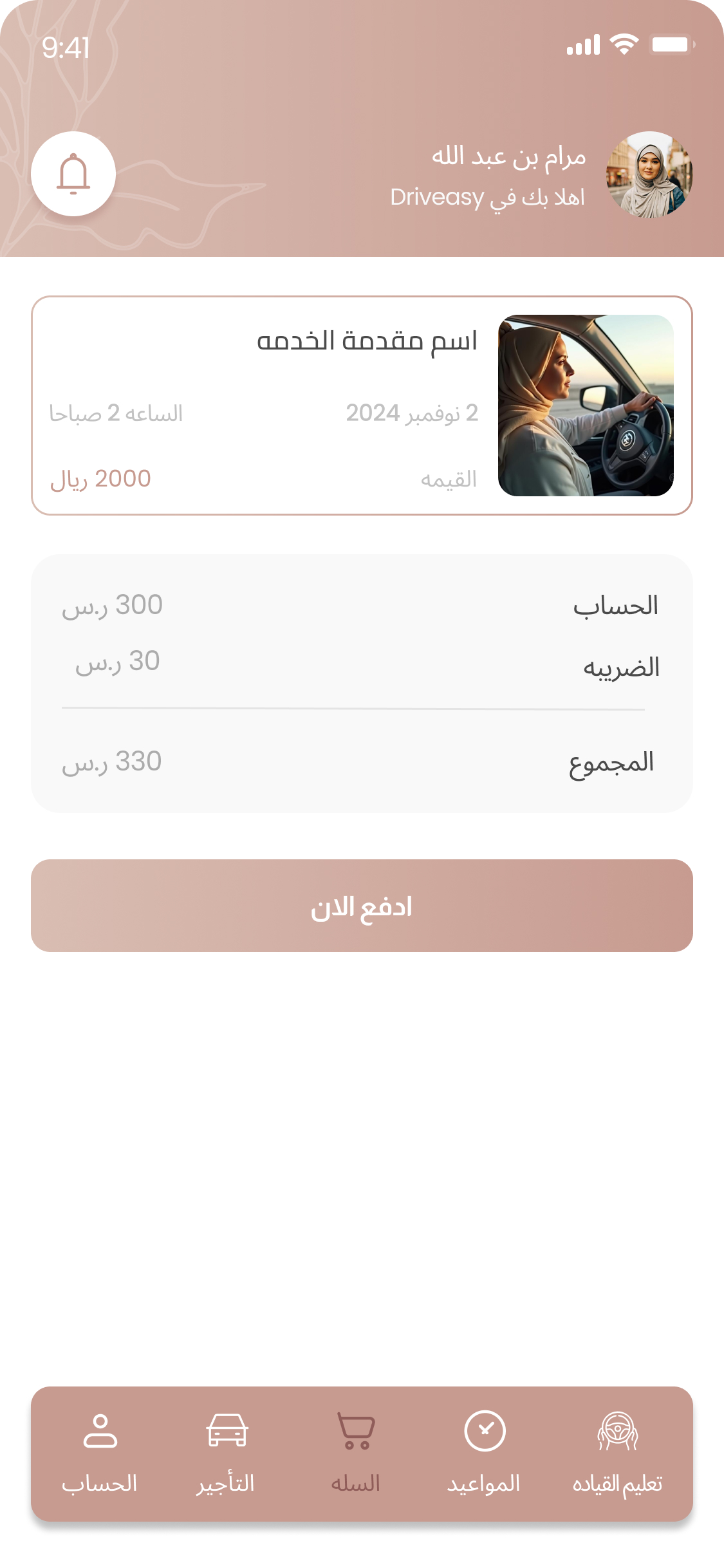Switch to the الحساب account tab

tap(100, 1453)
